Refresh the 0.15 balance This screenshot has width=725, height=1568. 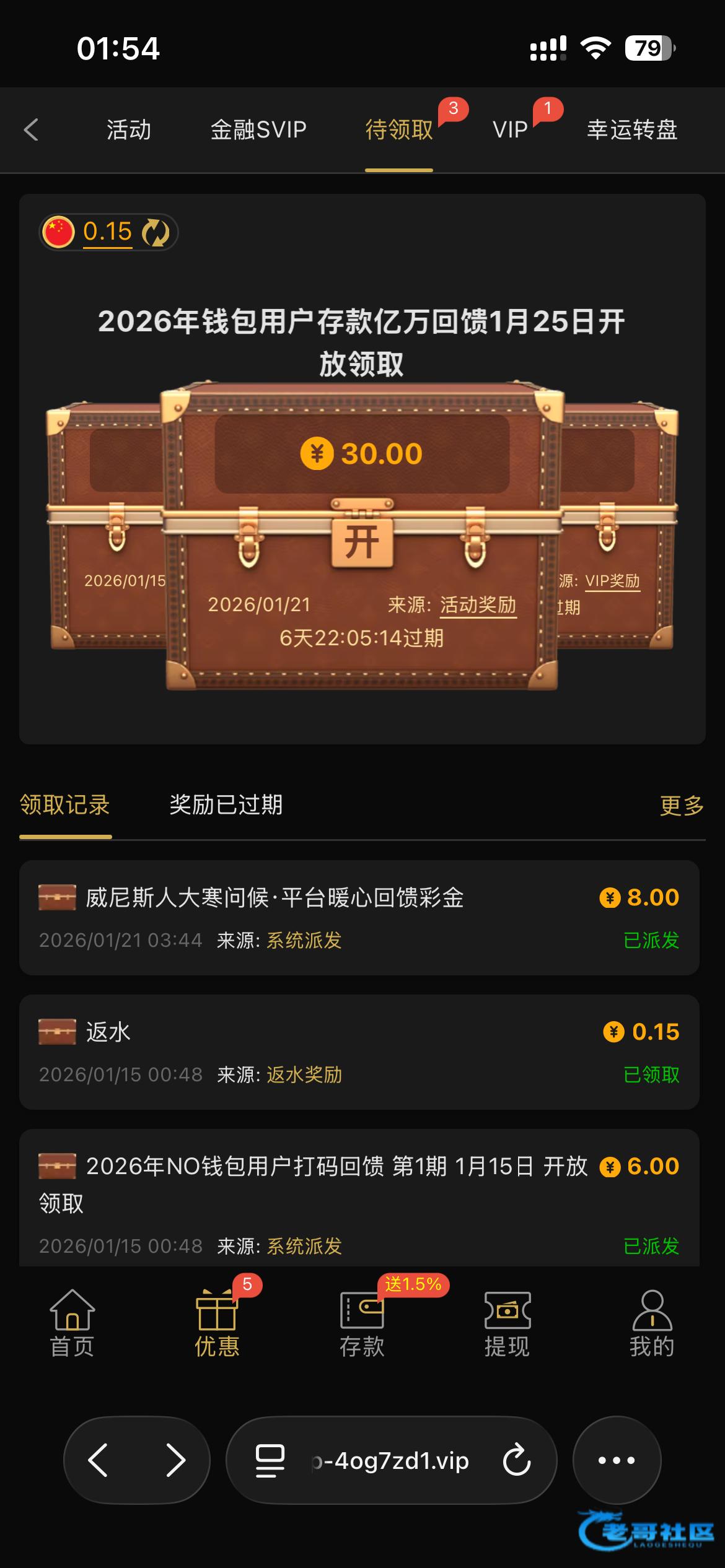coord(156,233)
